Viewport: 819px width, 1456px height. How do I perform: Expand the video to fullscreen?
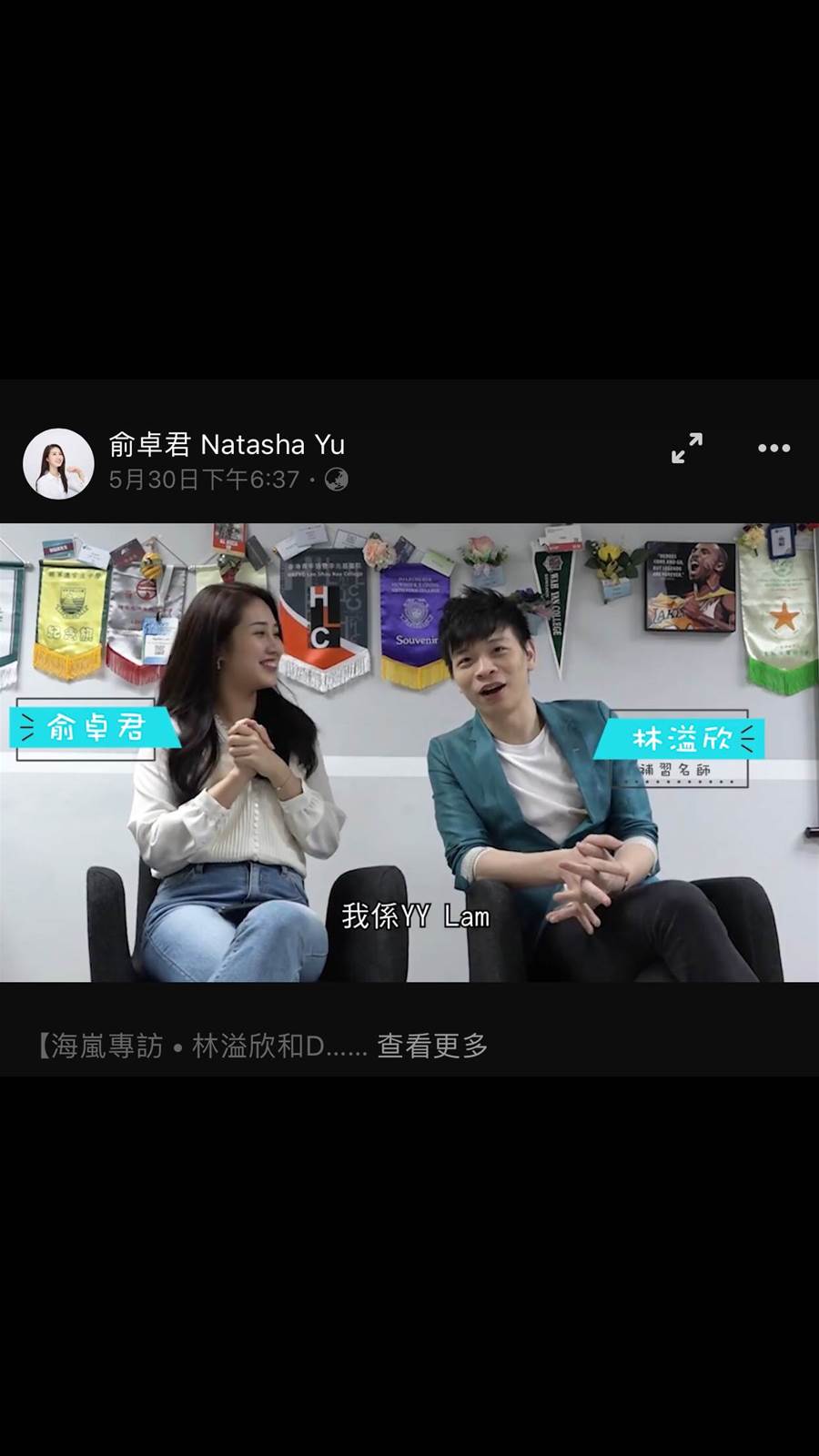coord(687,448)
